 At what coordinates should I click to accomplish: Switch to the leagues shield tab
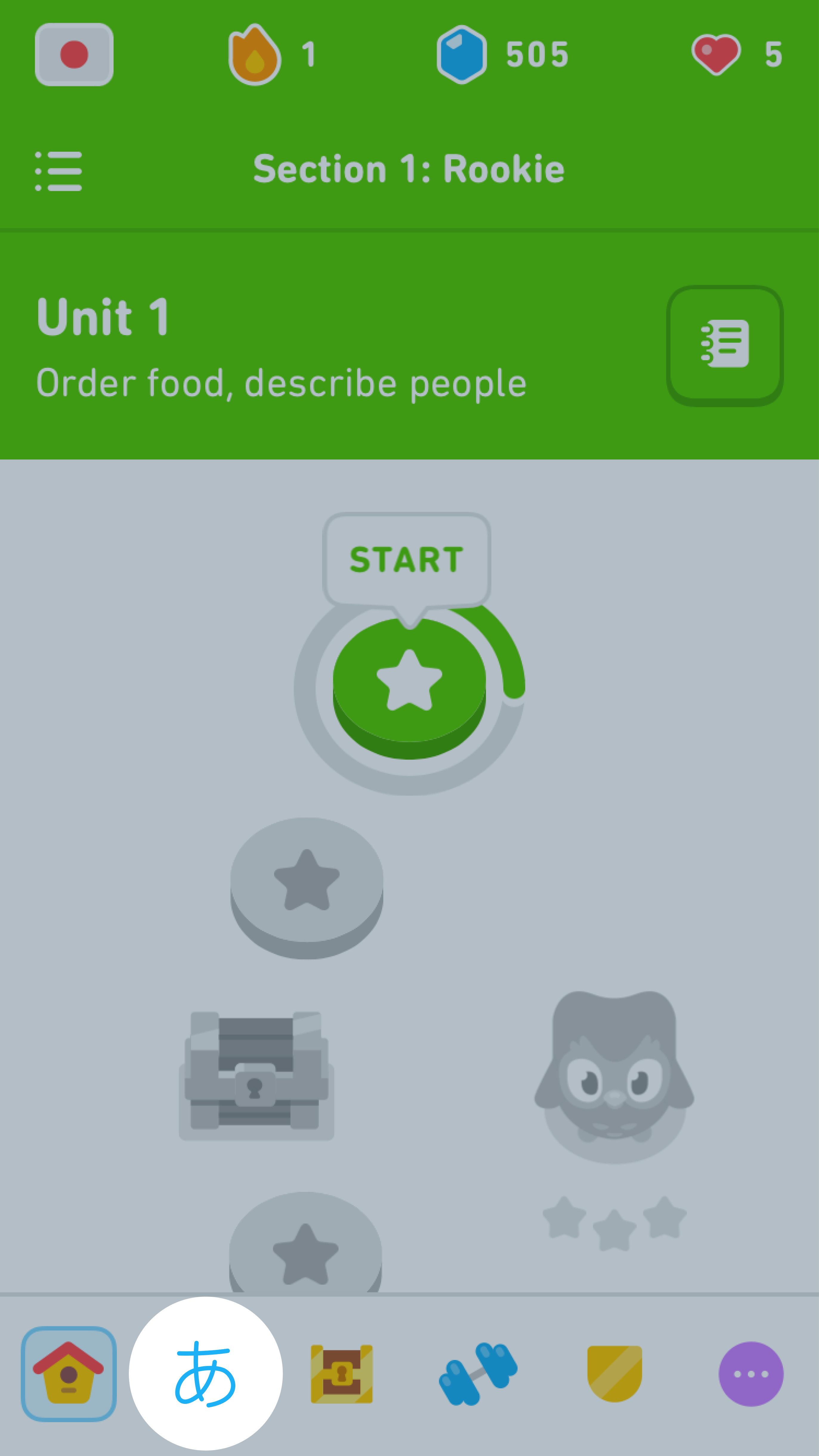point(615,1373)
